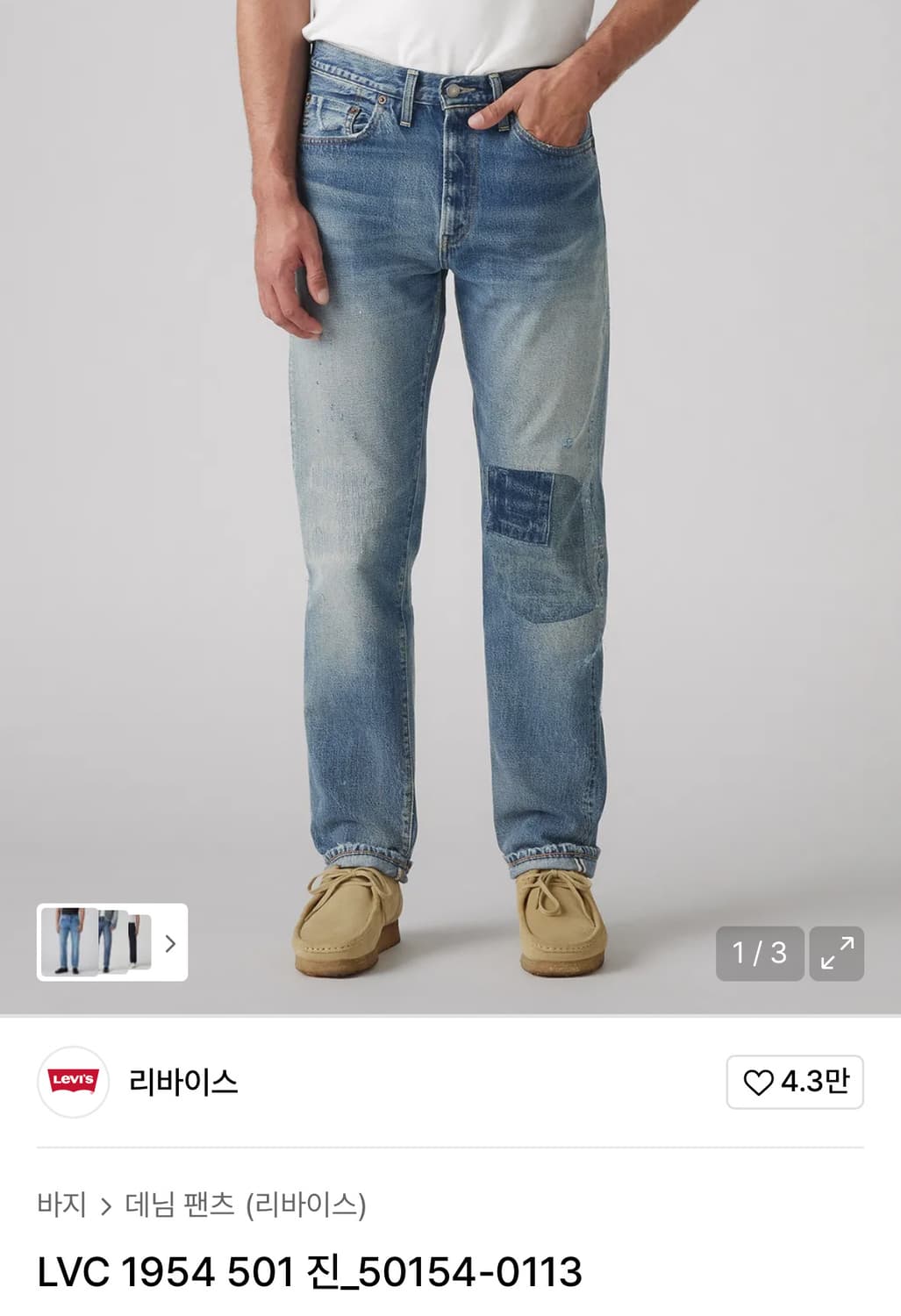Select the first product thumbnail

coord(68,941)
